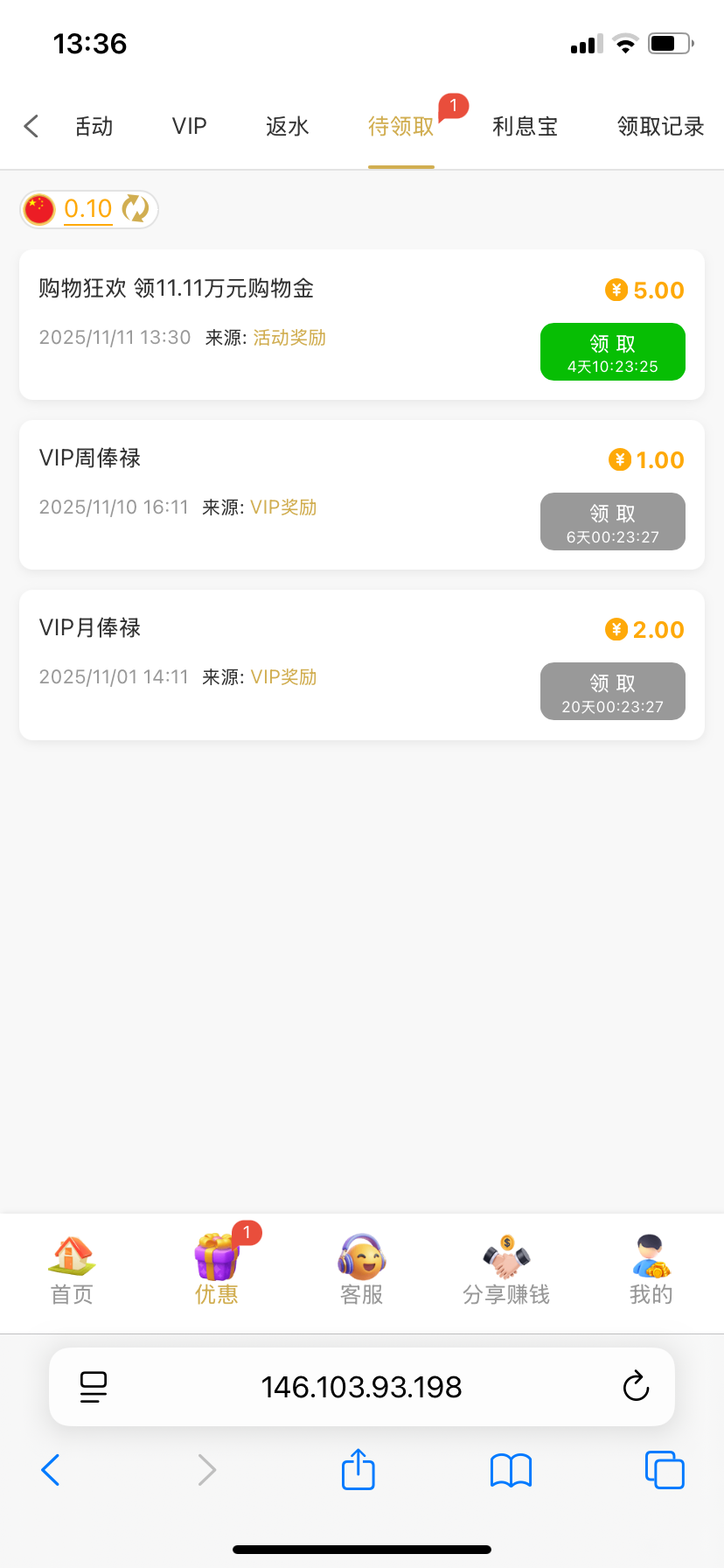Switch to the 我的 profile tab
The height and width of the screenshot is (1568, 724).
(651, 1270)
